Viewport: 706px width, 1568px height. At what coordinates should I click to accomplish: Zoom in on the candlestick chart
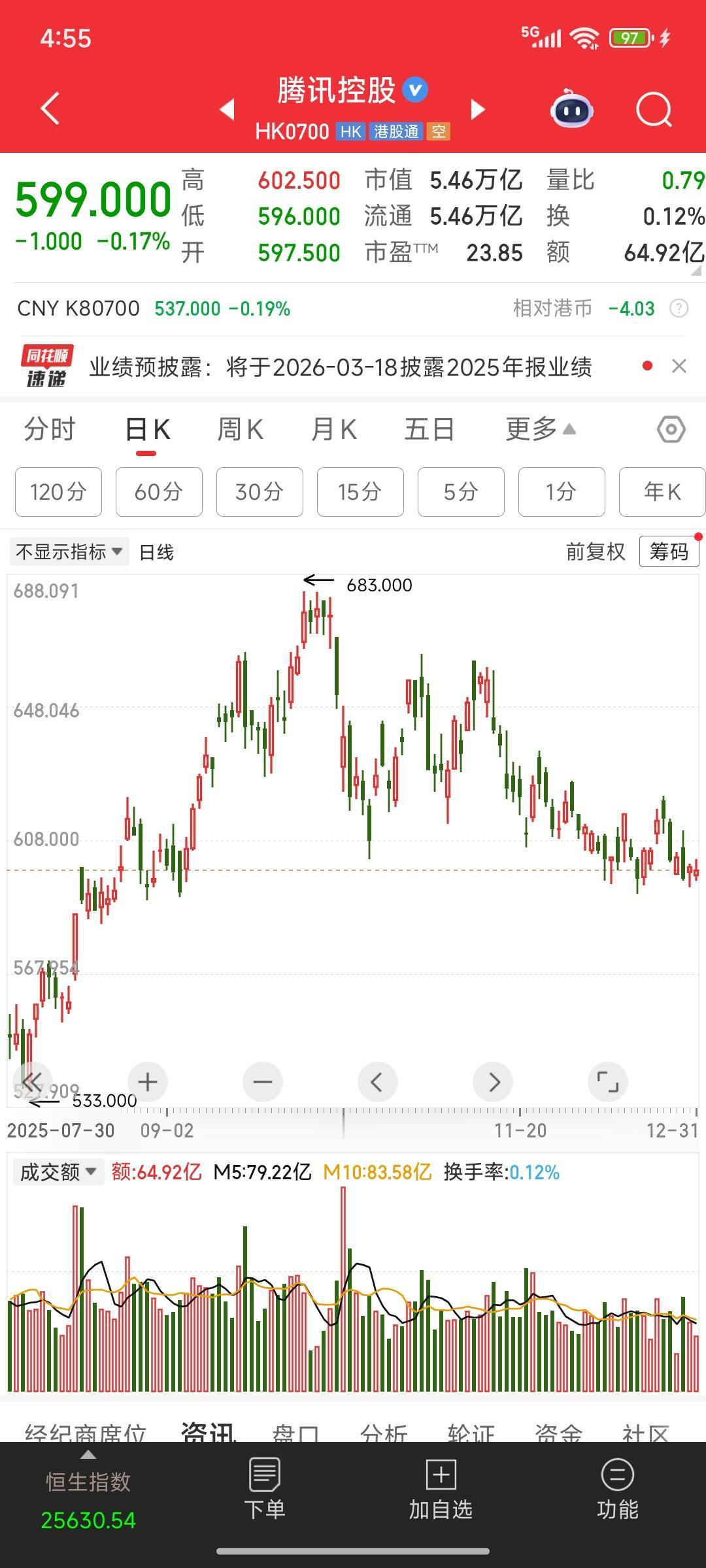pos(147,1081)
